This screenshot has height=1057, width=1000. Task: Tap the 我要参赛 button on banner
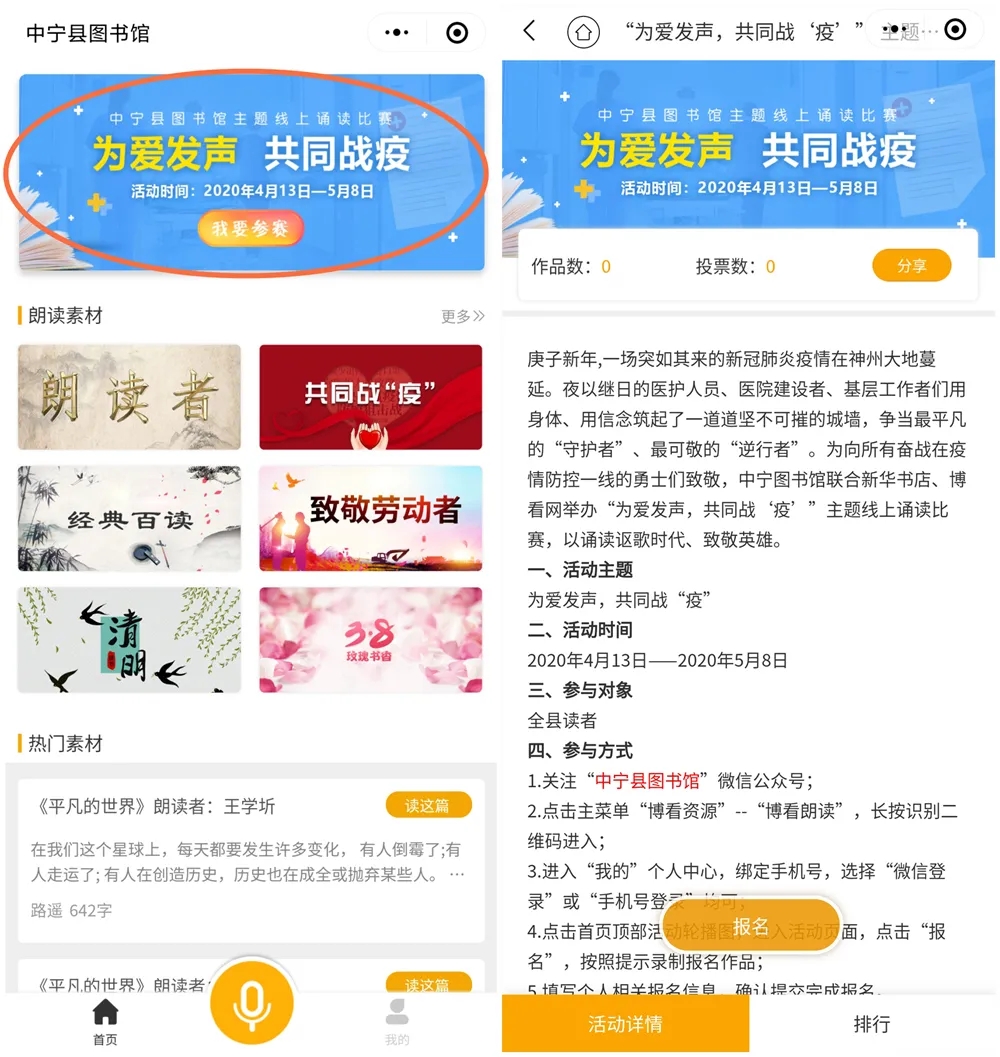250,228
